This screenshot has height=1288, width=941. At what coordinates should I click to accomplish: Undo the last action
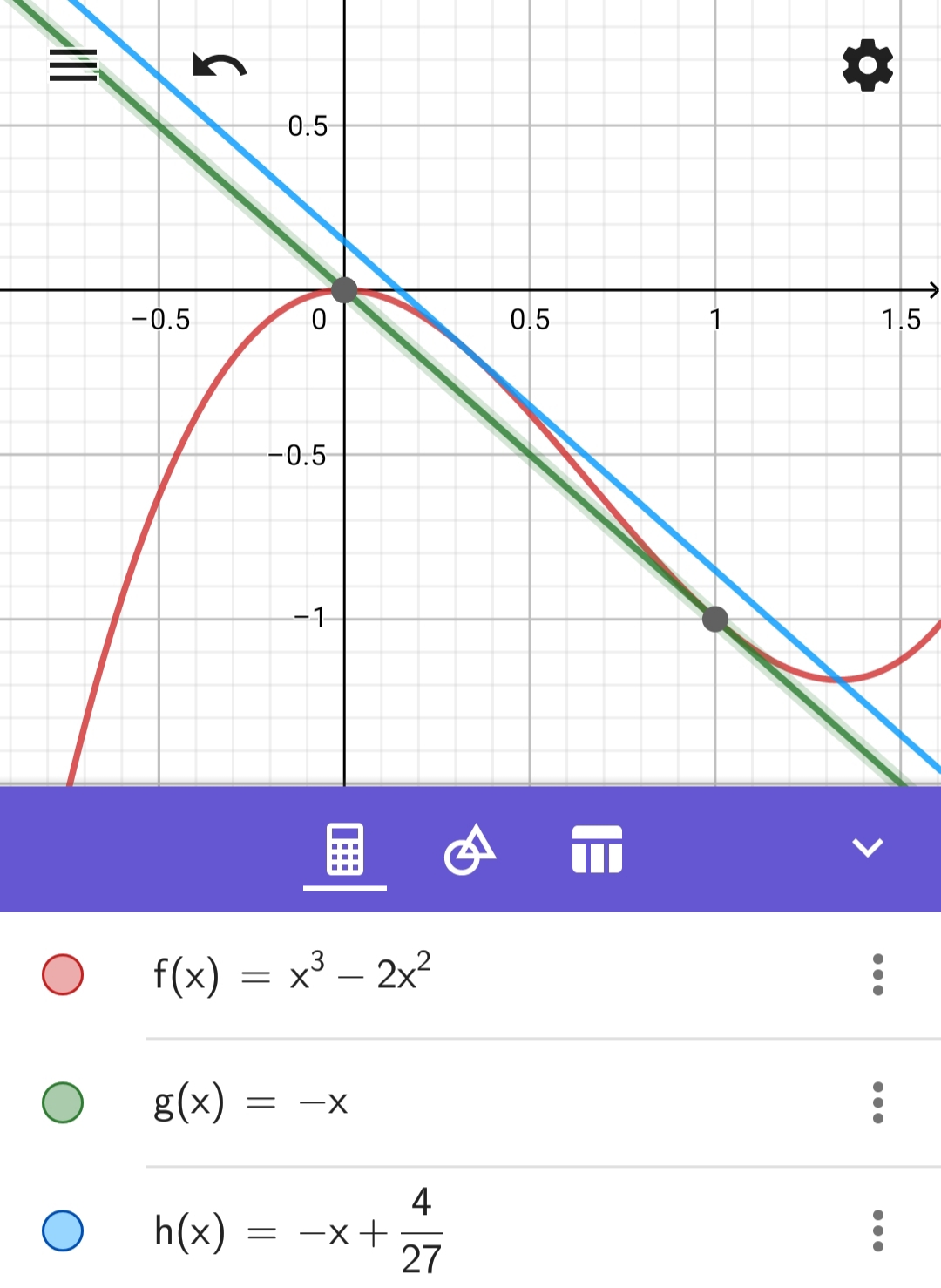pyautogui.click(x=220, y=66)
